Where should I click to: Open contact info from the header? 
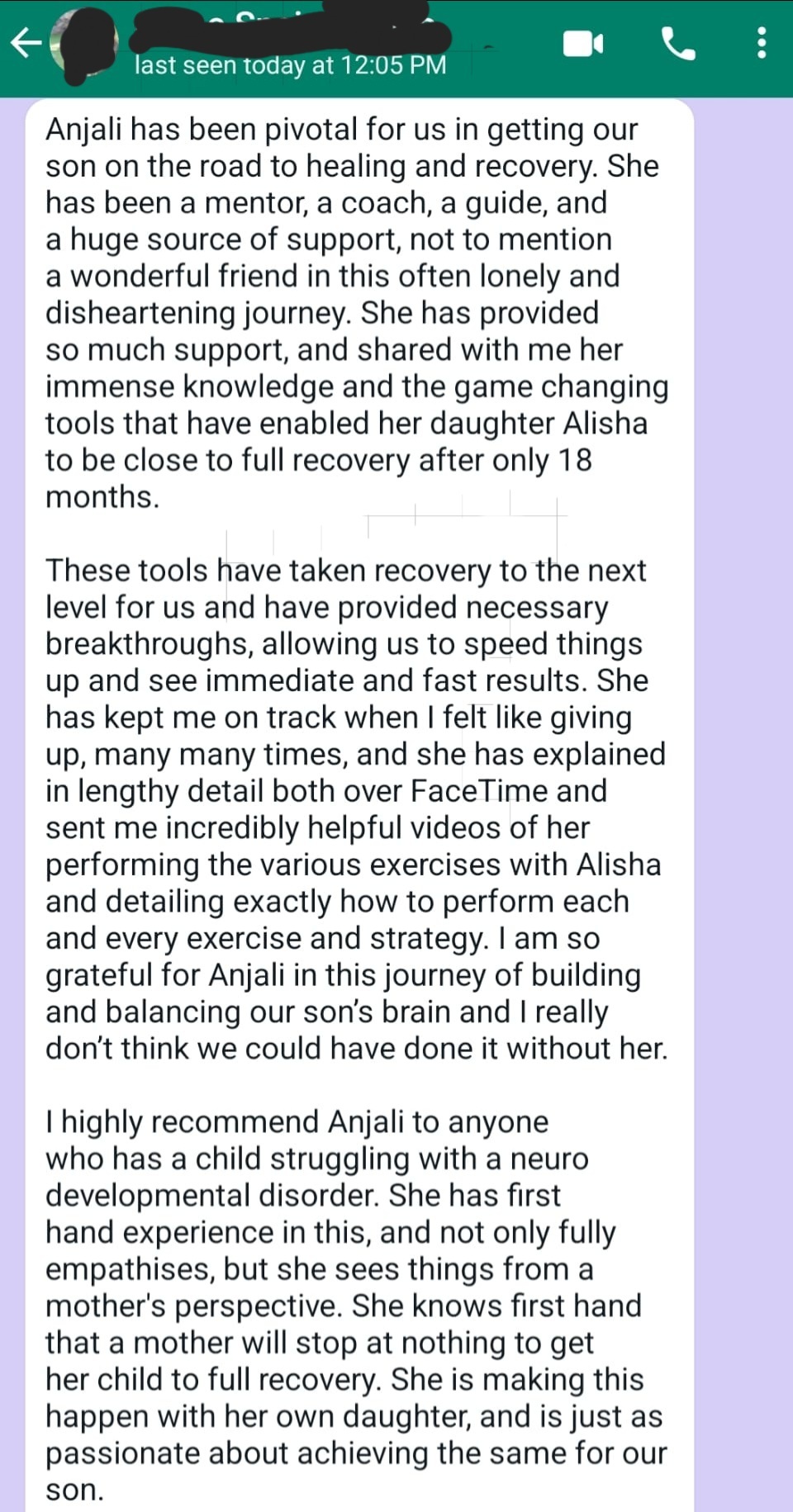pos(289,48)
